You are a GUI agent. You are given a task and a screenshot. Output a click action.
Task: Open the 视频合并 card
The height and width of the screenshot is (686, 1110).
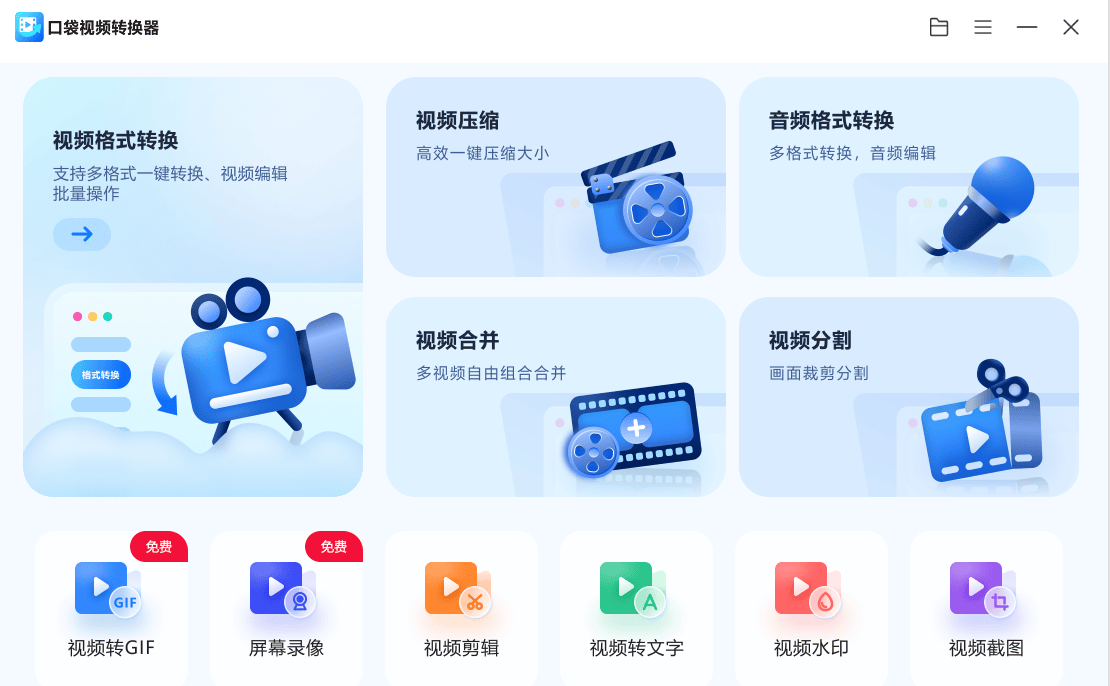555,397
